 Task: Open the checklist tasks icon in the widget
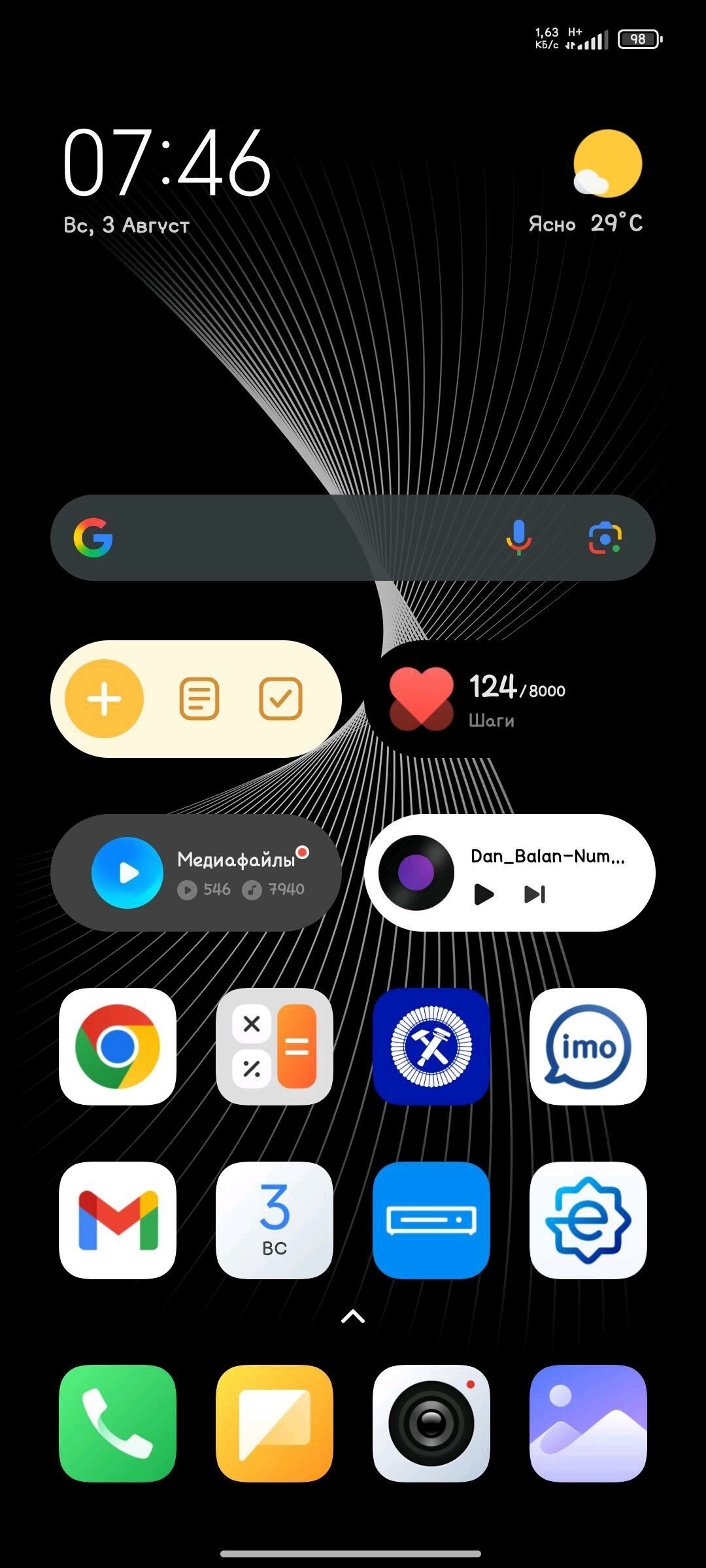(x=280, y=699)
